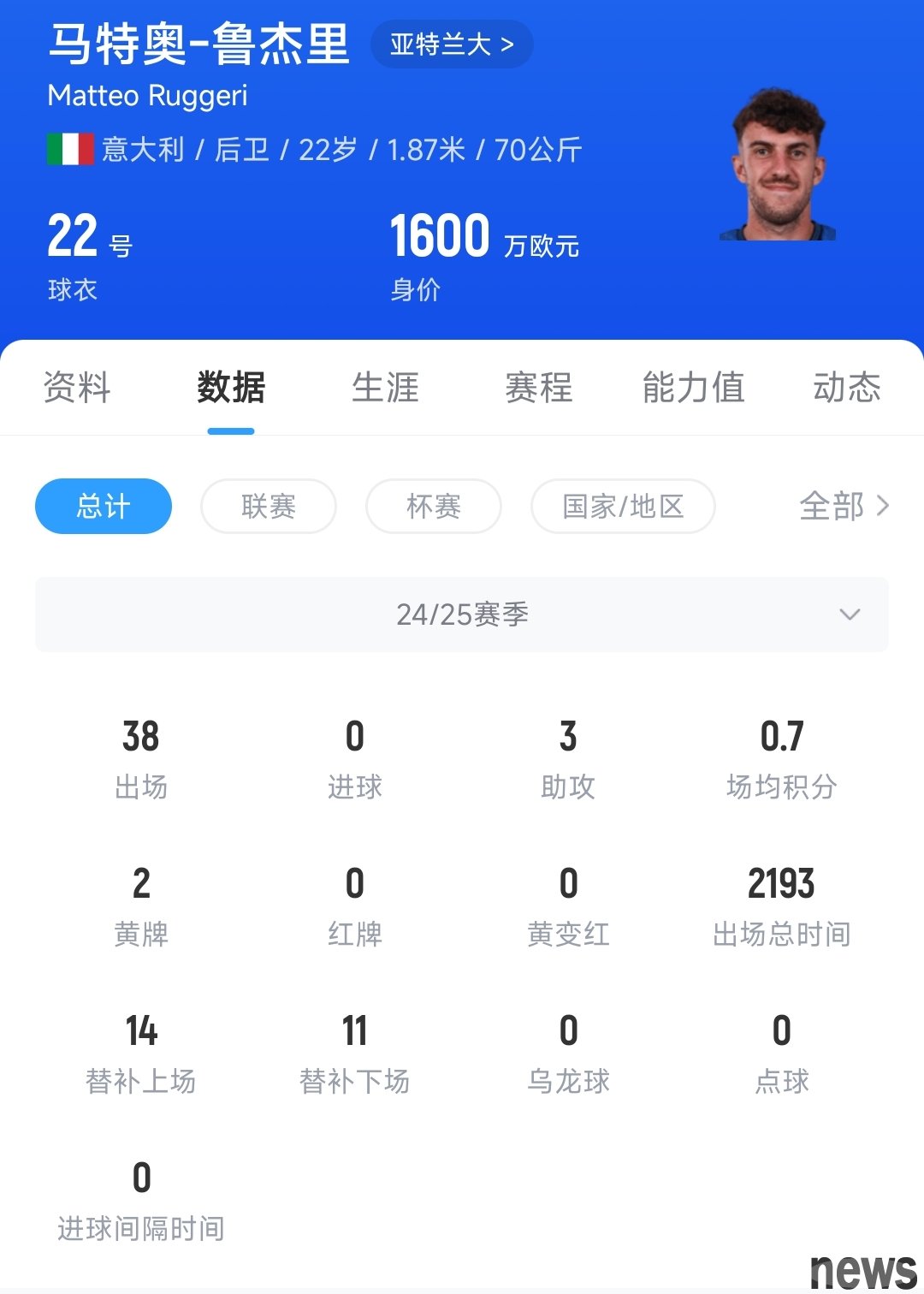The height and width of the screenshot is (1294, 924).
Task: Select the 数据 tab
Action: point(231,388)
